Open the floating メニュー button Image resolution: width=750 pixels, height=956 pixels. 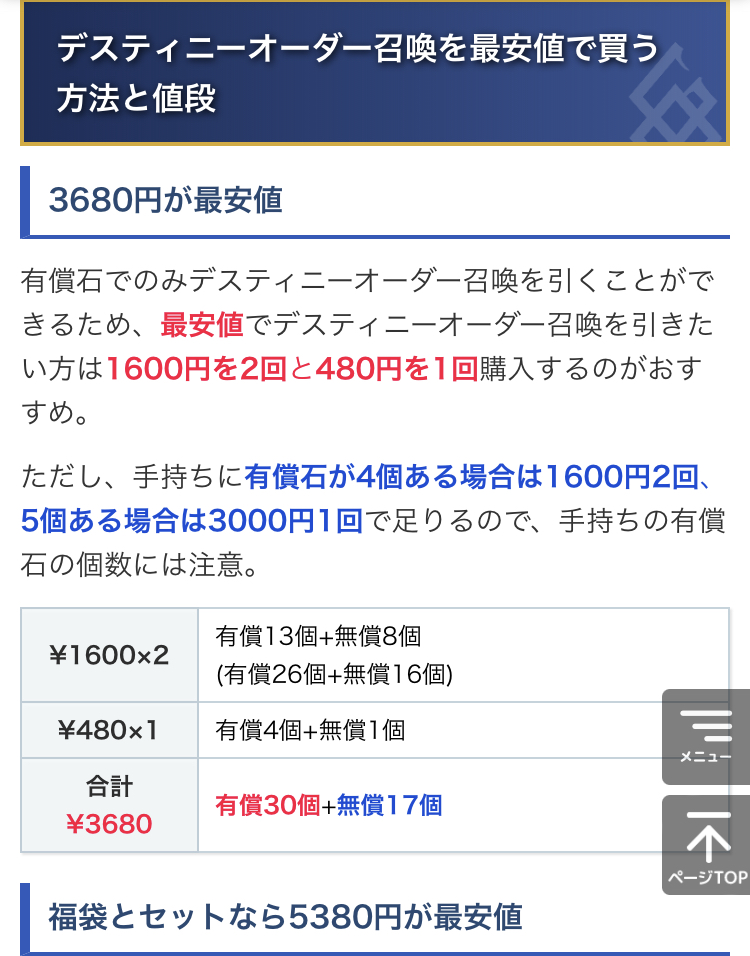[x=706, y=737]
